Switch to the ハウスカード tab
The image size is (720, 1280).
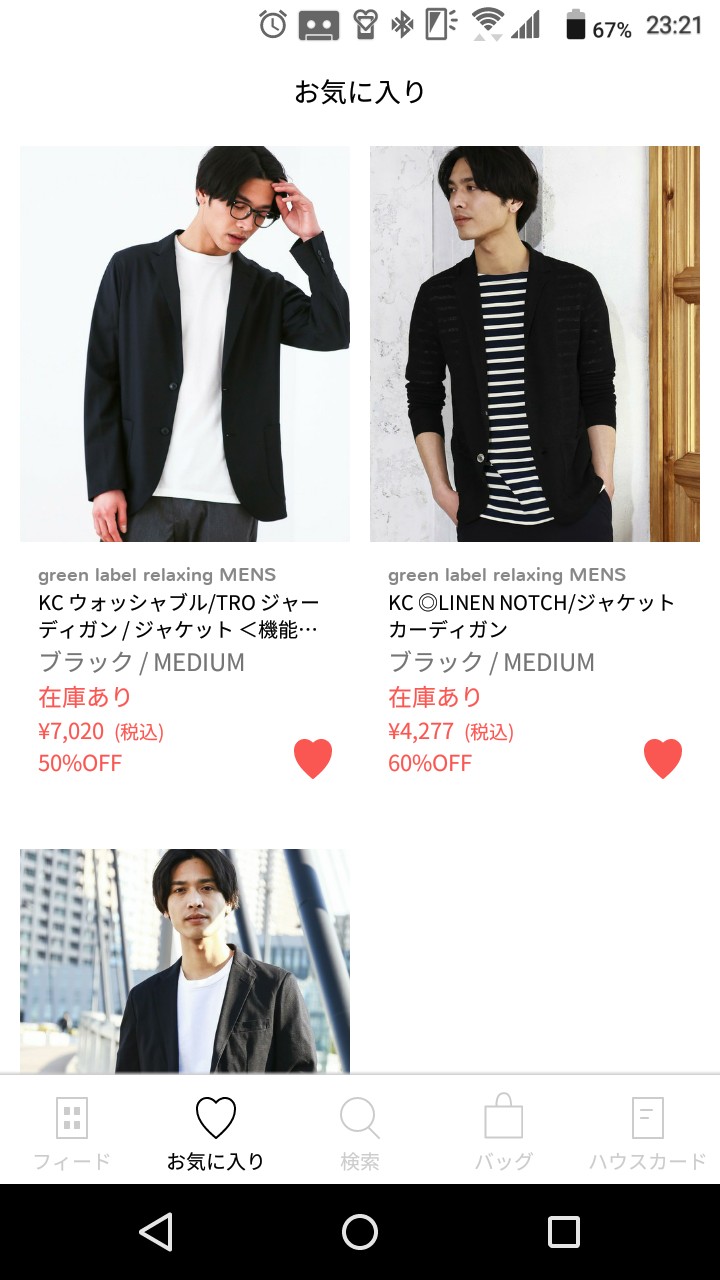(647, 1131)
